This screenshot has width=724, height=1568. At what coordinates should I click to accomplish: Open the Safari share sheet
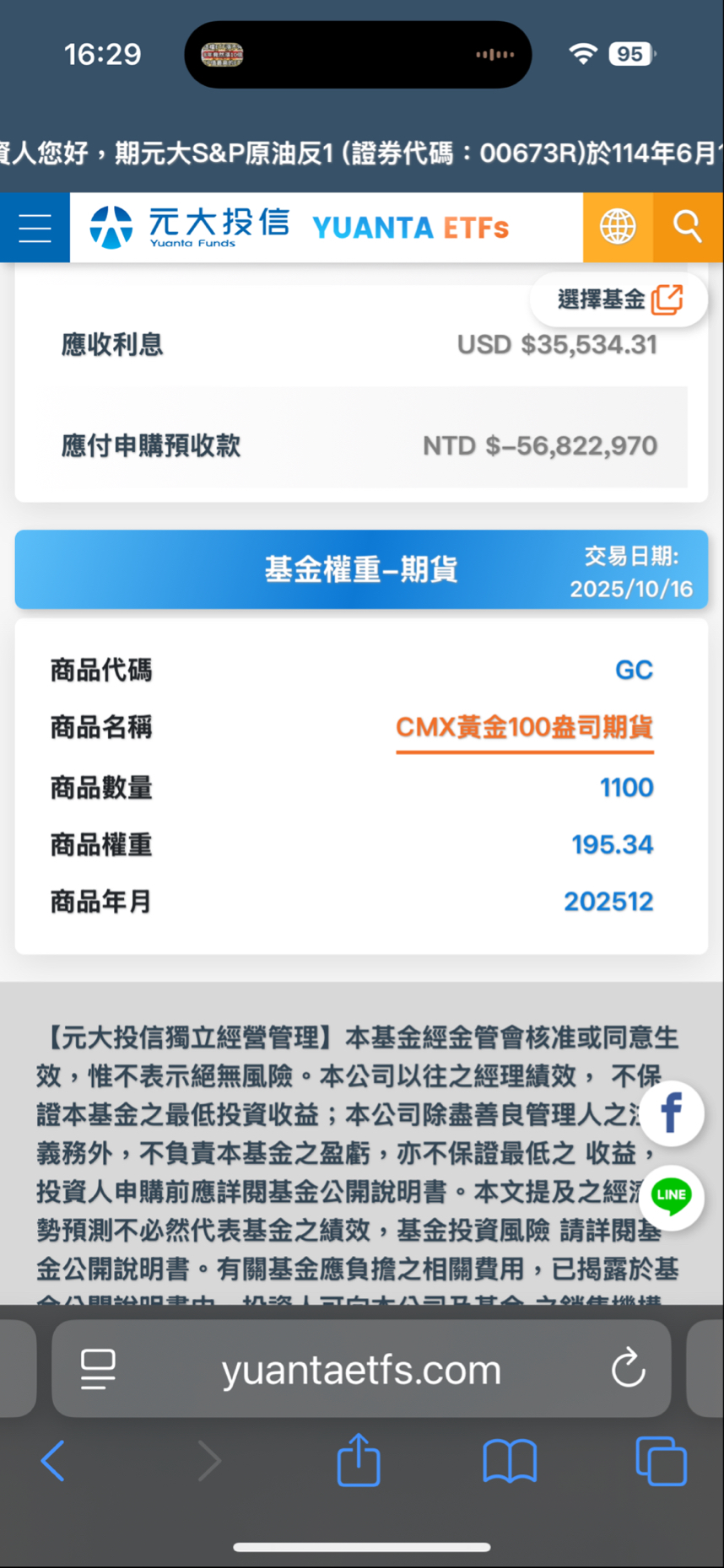[359, 1460]
